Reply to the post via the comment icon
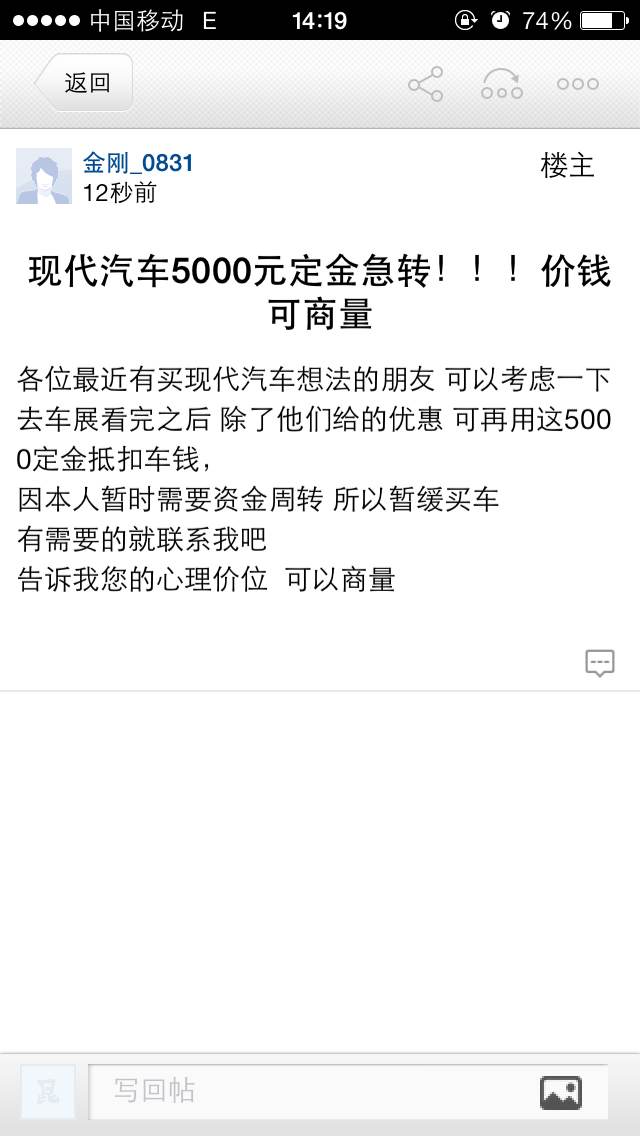Screen dimensions: 640x1136 (600, 663)
